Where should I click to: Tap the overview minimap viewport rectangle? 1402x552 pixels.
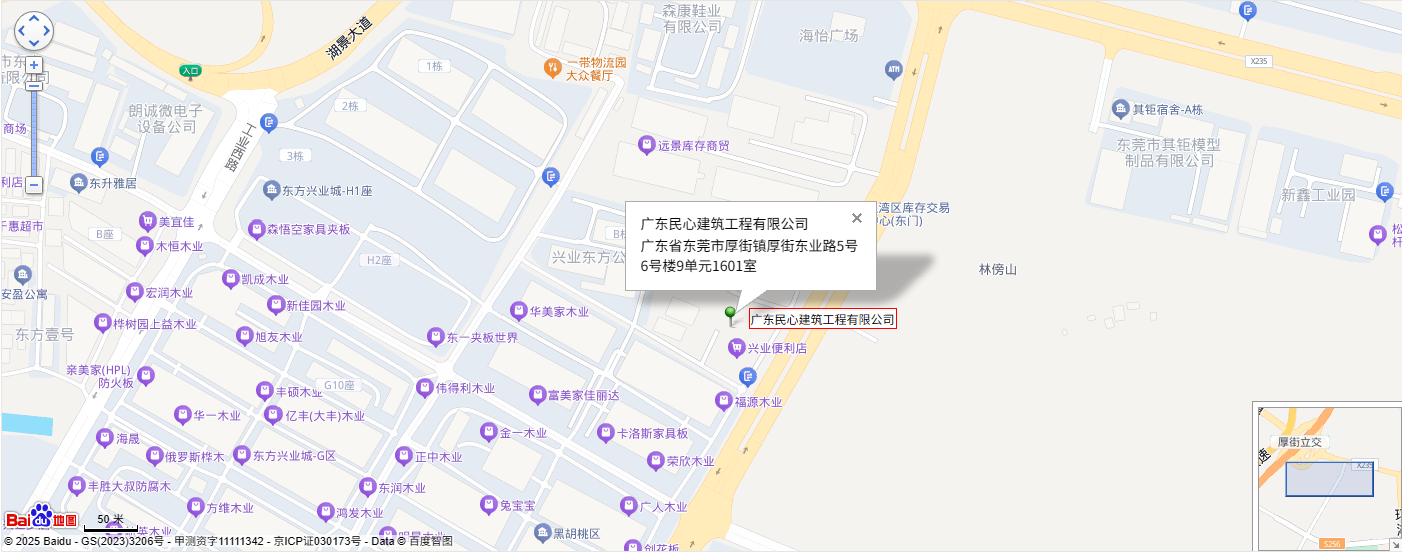(x=1329, y=479)
